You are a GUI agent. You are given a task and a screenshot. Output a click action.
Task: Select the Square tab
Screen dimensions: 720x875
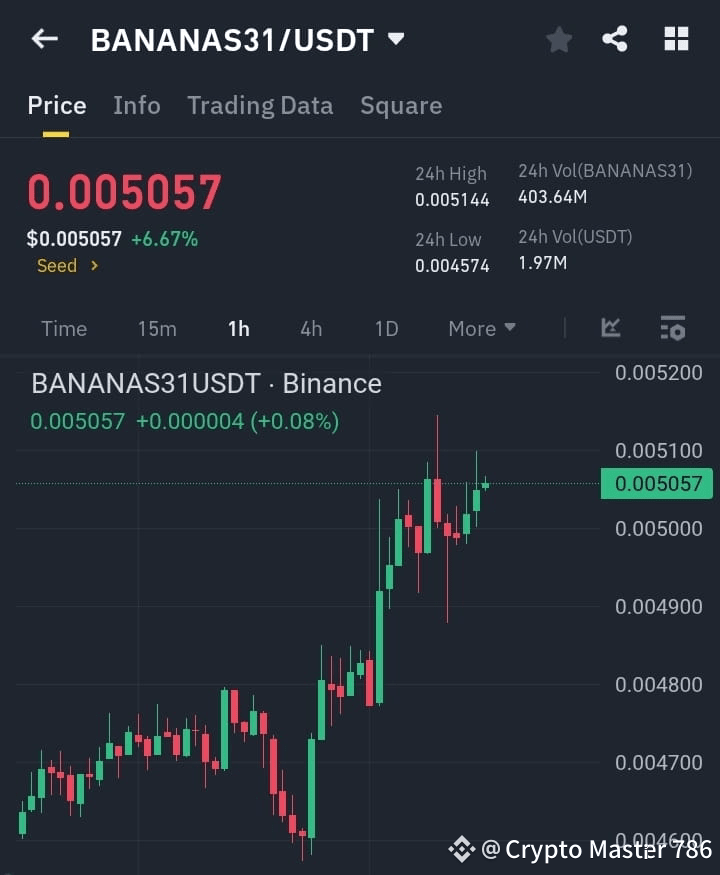401,105
